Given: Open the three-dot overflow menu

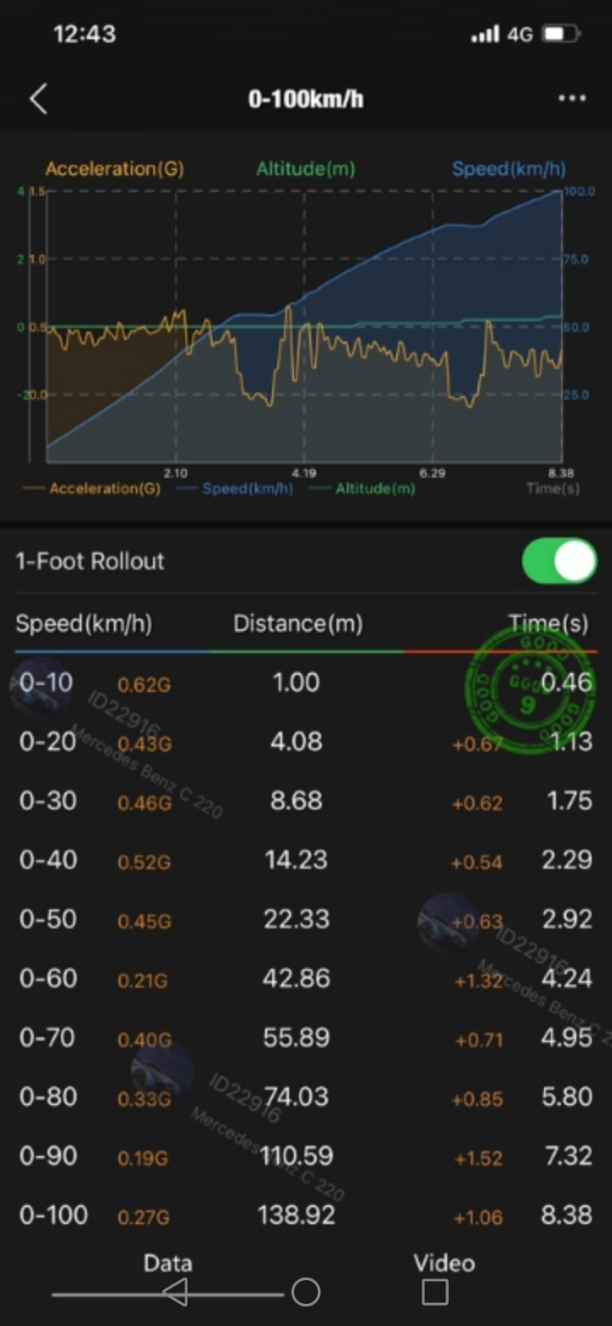Looking at the screenshot, I should (x=572, y=99).
